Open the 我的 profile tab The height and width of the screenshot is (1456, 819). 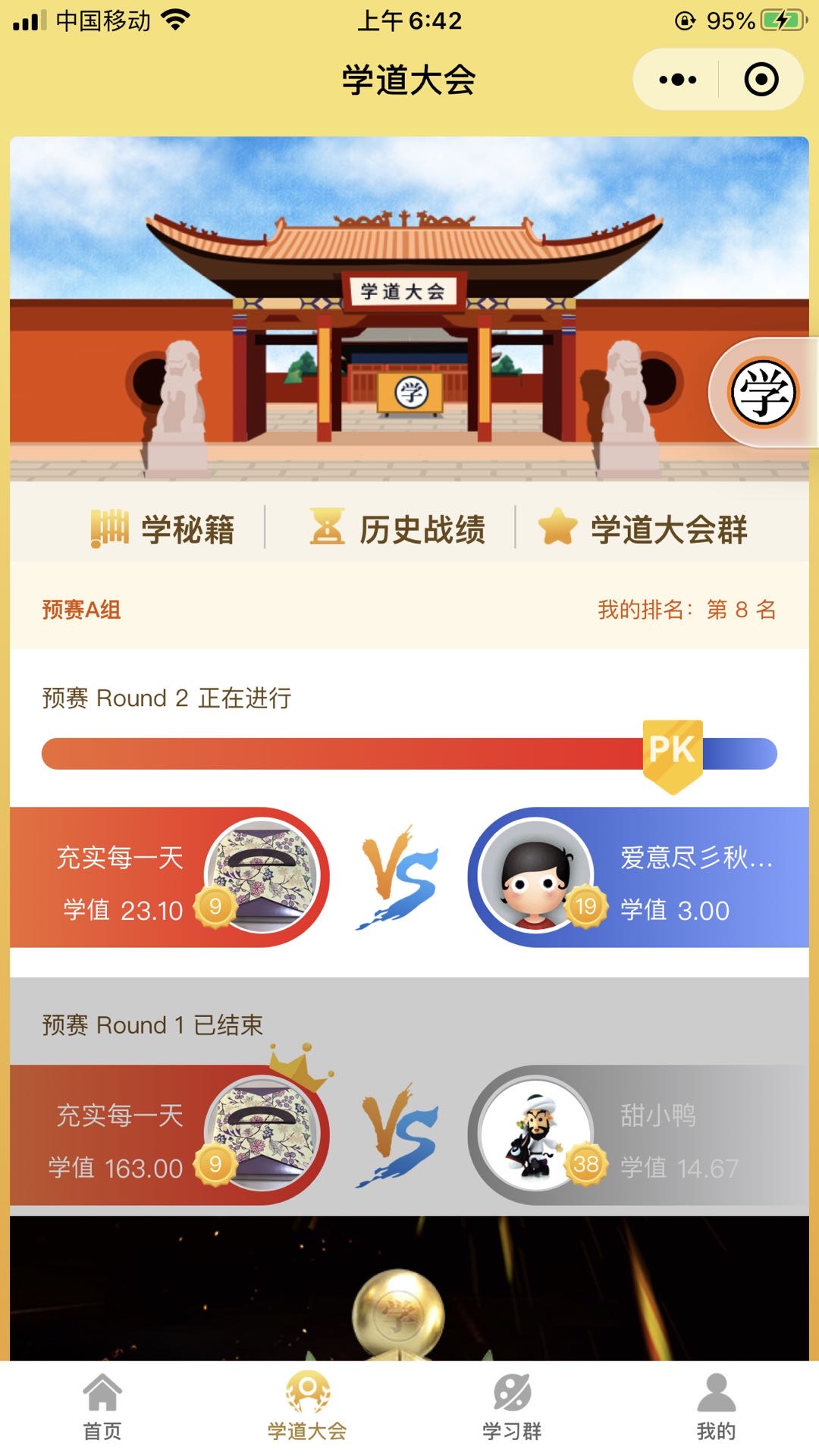click(716, 1408)
